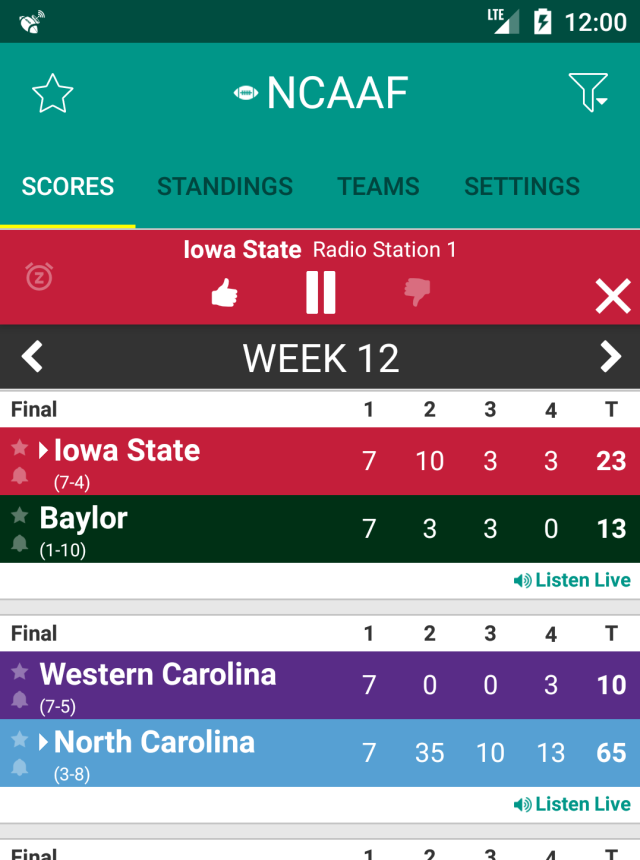
Task: Give Radio Station 1 a thumbs down
Action: click(x=417, y=293)
